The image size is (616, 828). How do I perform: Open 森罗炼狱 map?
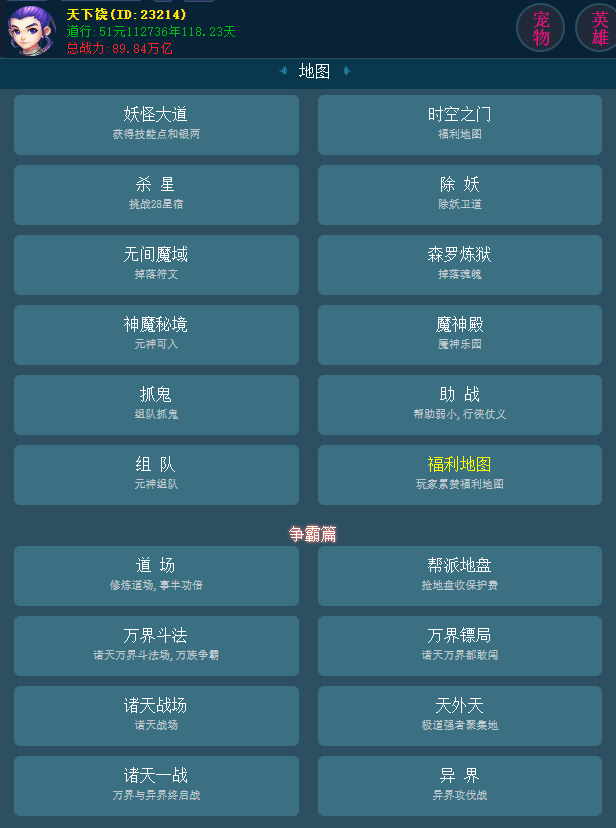tap(460, 264)
